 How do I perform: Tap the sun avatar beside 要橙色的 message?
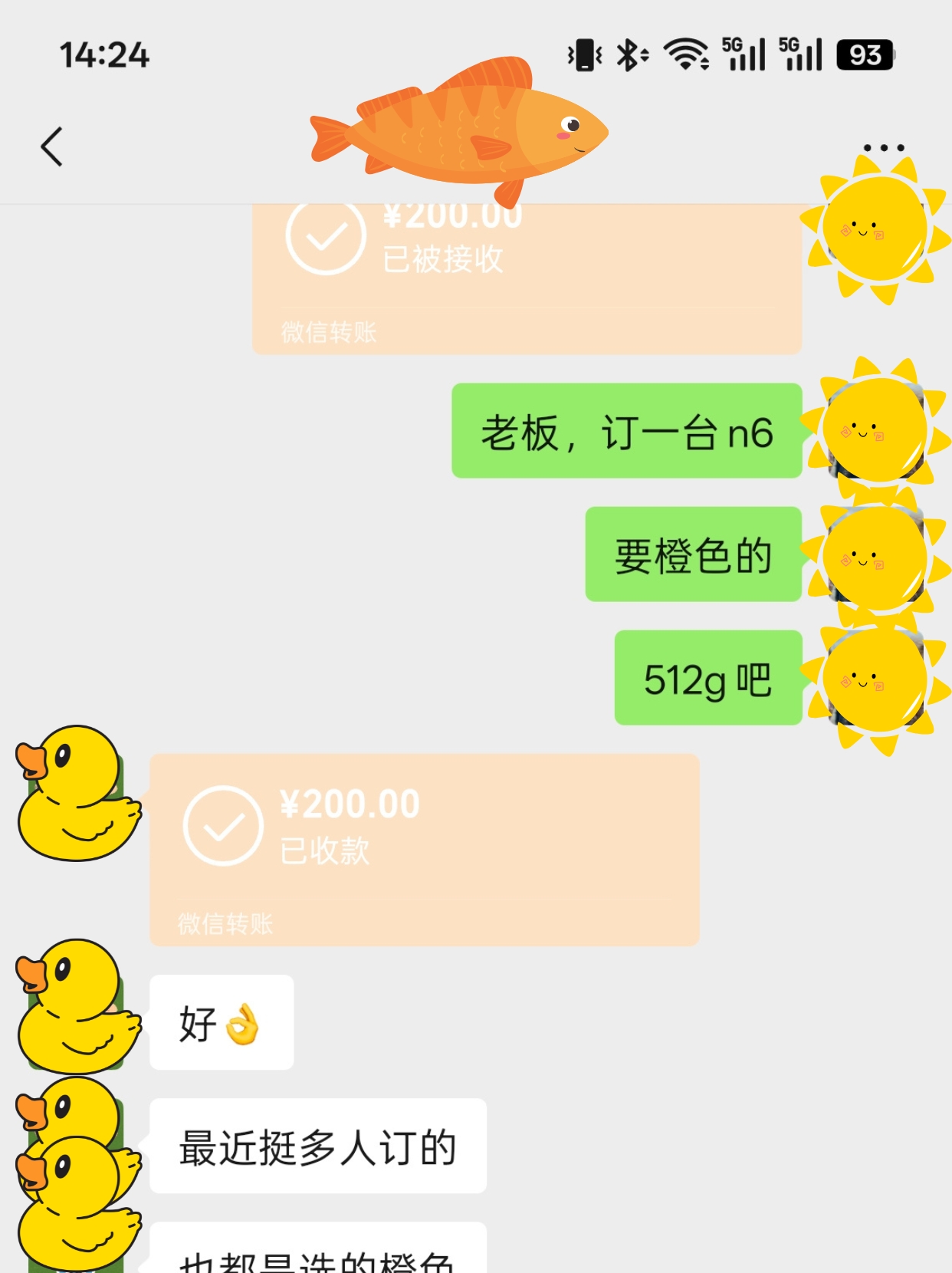(875, 556)
